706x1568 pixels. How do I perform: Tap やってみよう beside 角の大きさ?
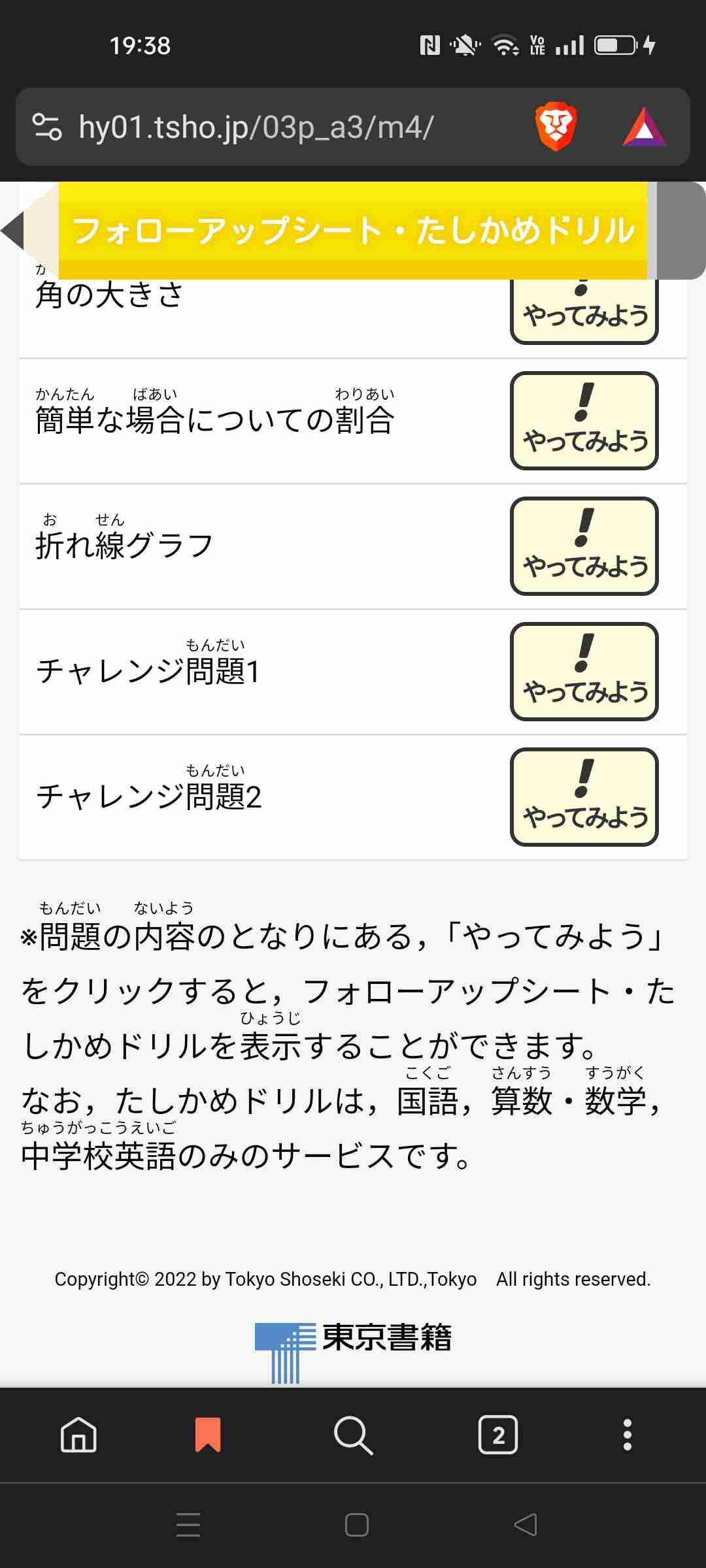[584, 311]
